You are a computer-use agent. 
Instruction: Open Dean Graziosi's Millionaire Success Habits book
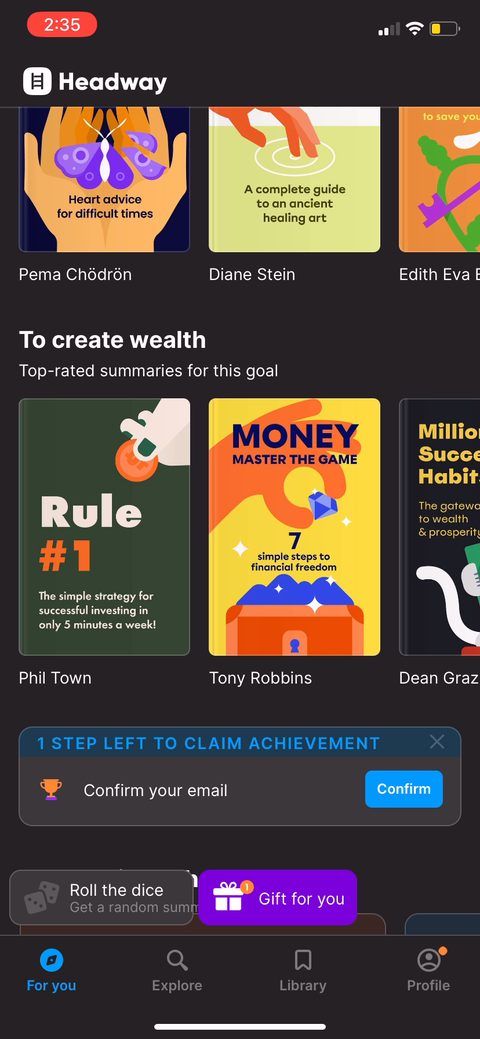(440, 527)
